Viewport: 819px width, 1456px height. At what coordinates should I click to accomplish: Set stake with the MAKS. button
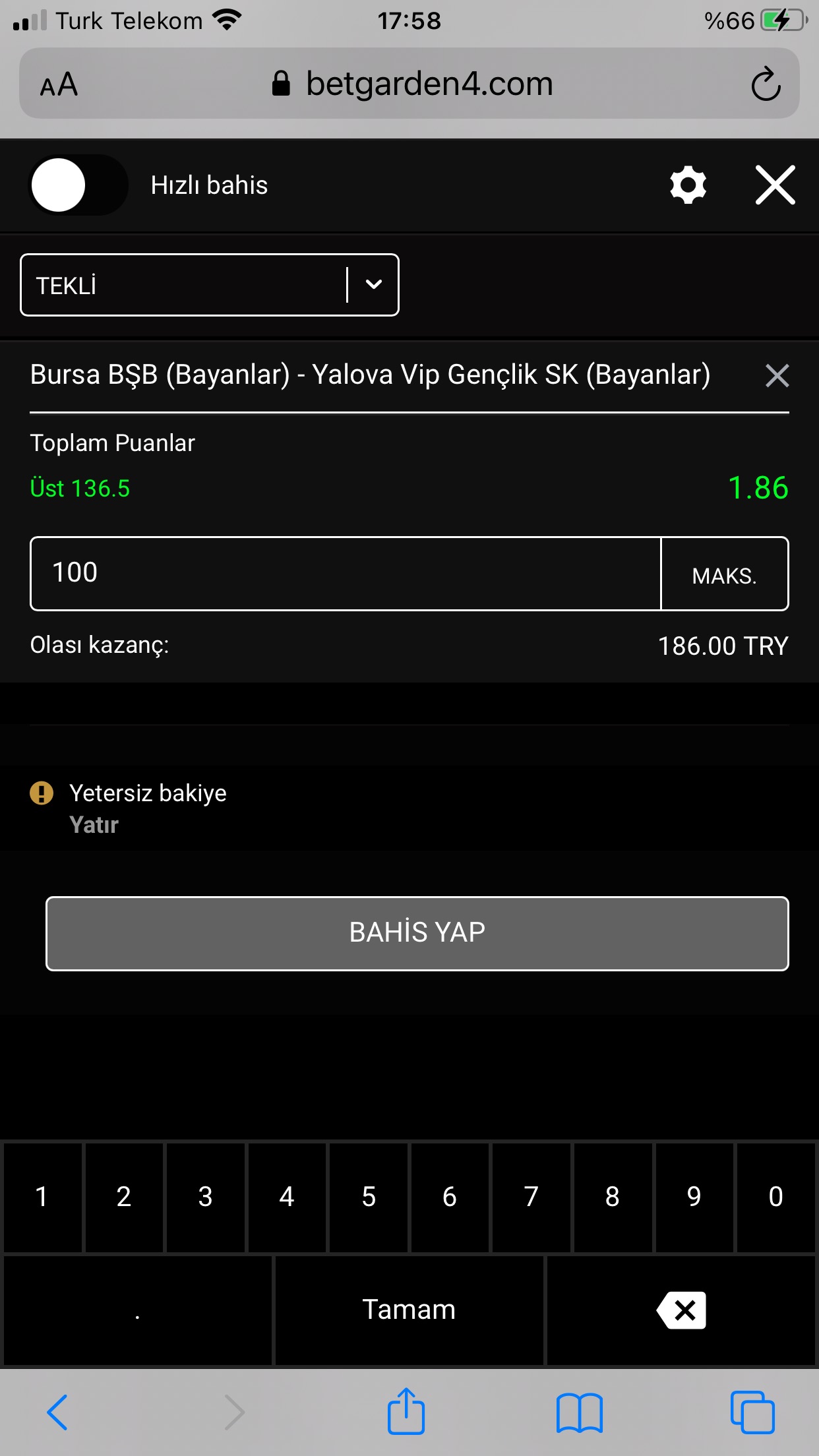point(725,574)
